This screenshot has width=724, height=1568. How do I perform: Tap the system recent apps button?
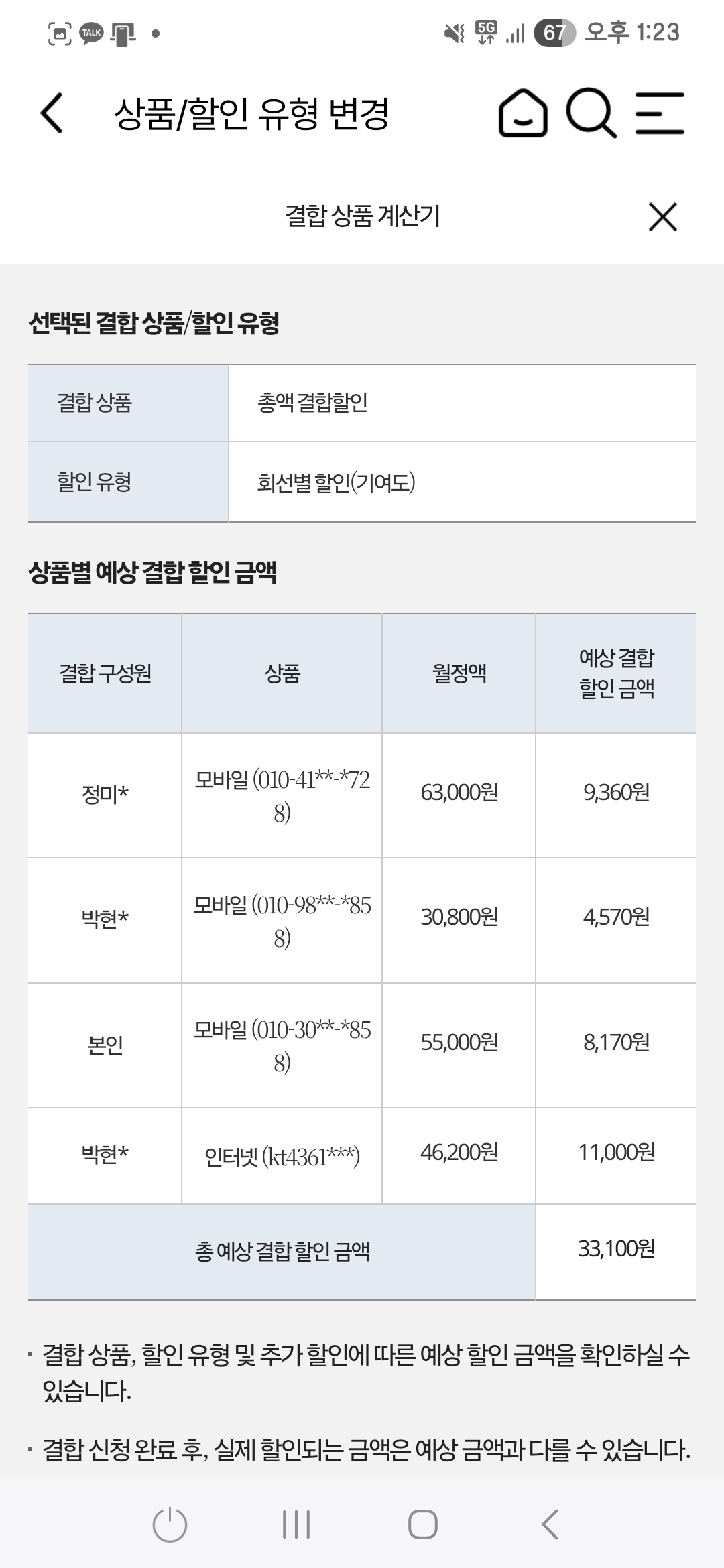pyautogui.click(x=296, y=1524)
